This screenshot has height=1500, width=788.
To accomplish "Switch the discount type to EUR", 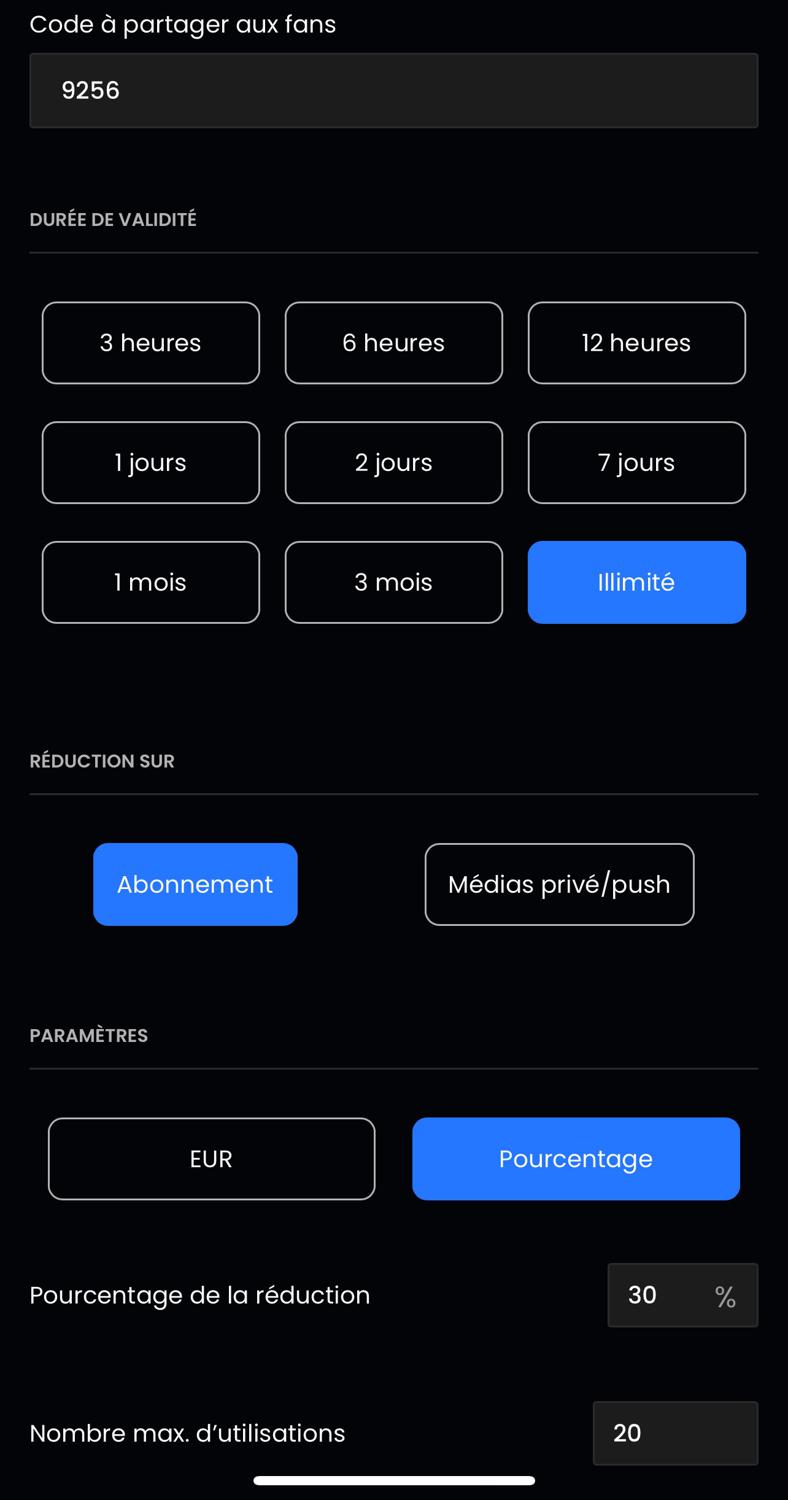I will click(212, 1159).
